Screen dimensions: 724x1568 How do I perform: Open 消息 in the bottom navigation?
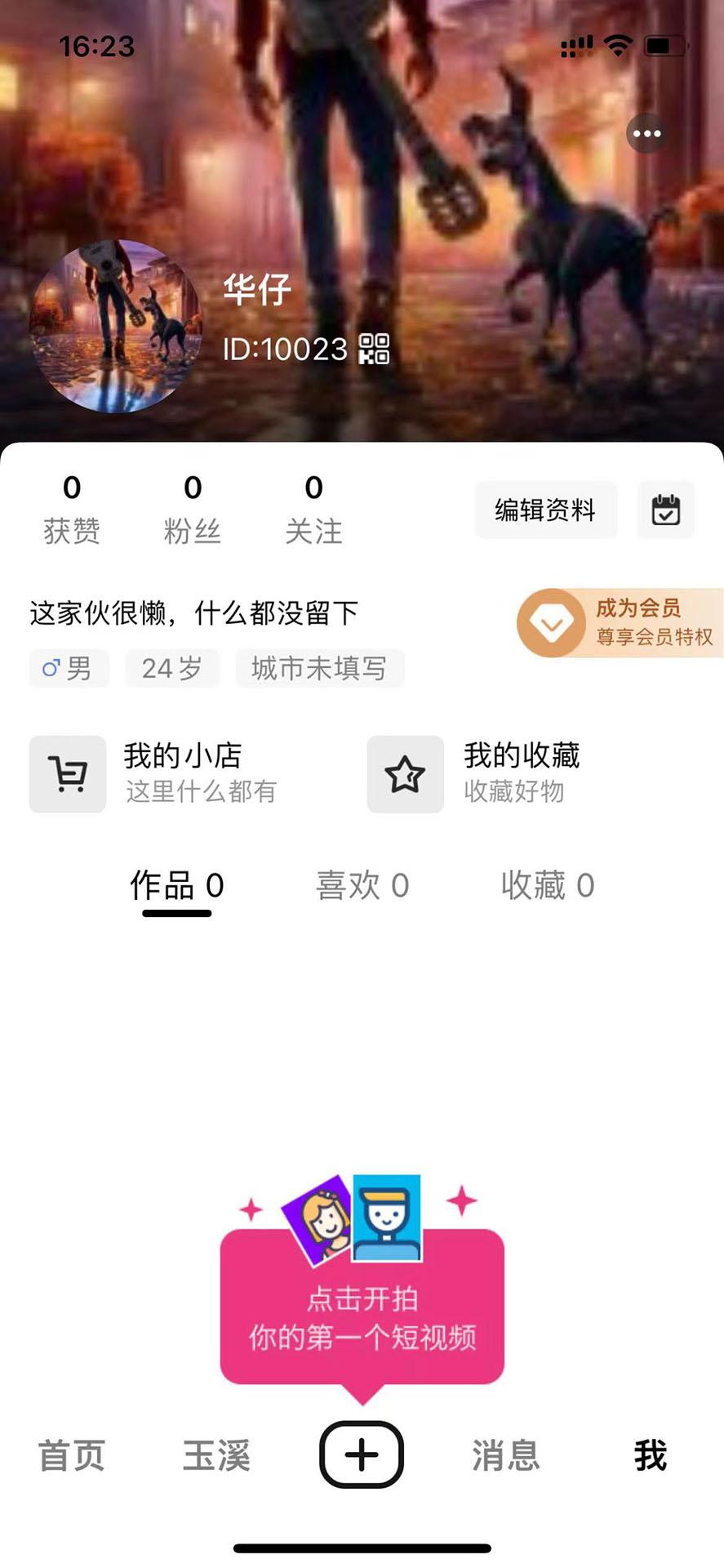pyautogui.click(x=505, y=1455)
